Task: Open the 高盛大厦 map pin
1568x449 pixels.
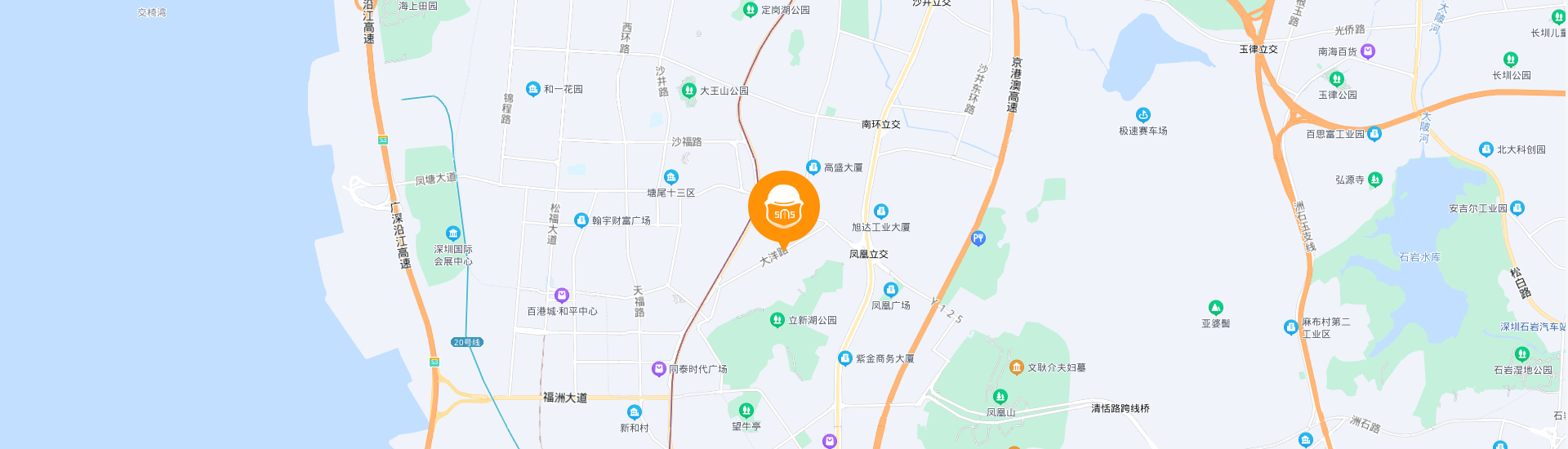Action: pos(813,167)
